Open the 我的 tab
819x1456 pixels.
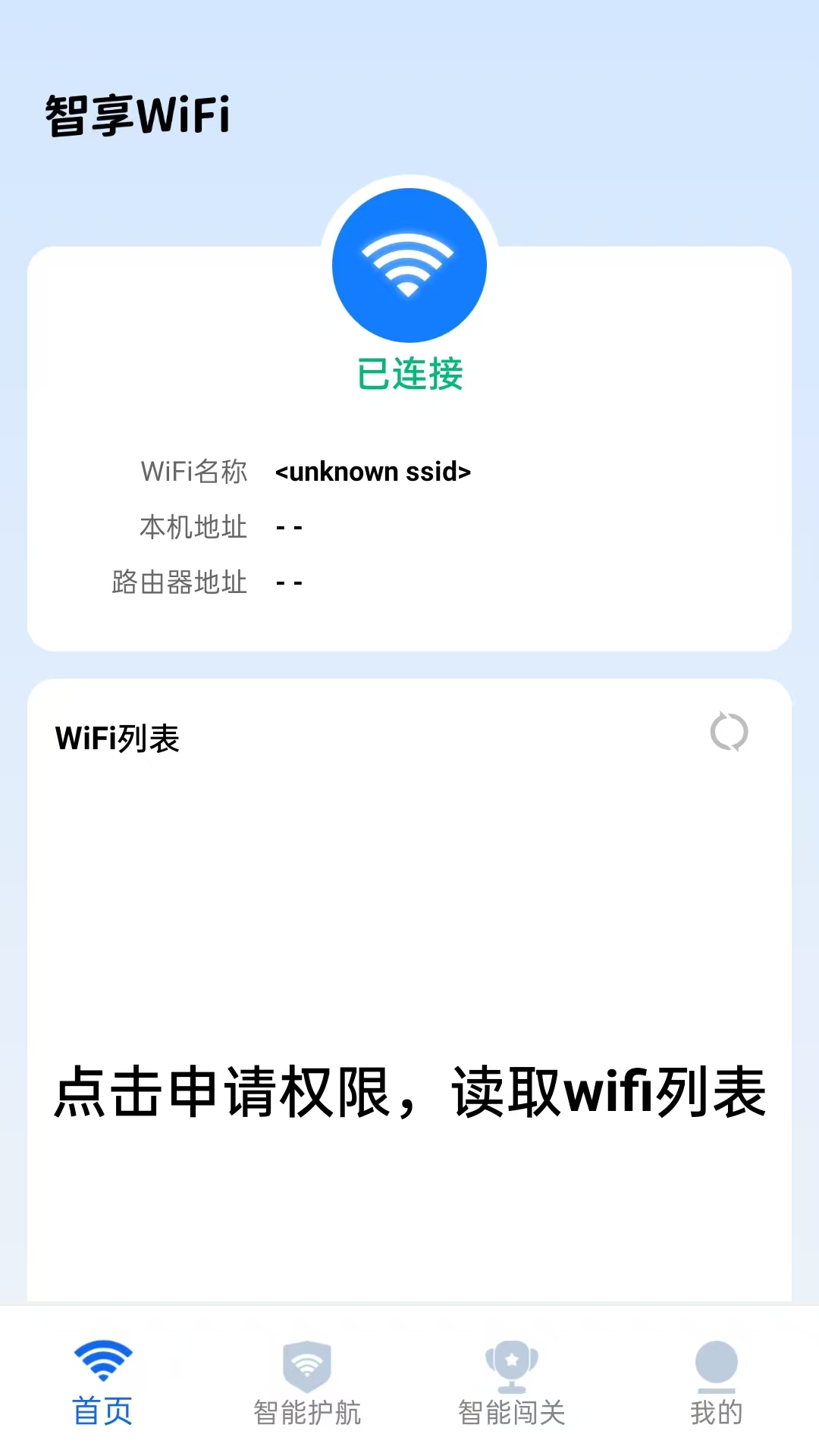[716, 1382]
